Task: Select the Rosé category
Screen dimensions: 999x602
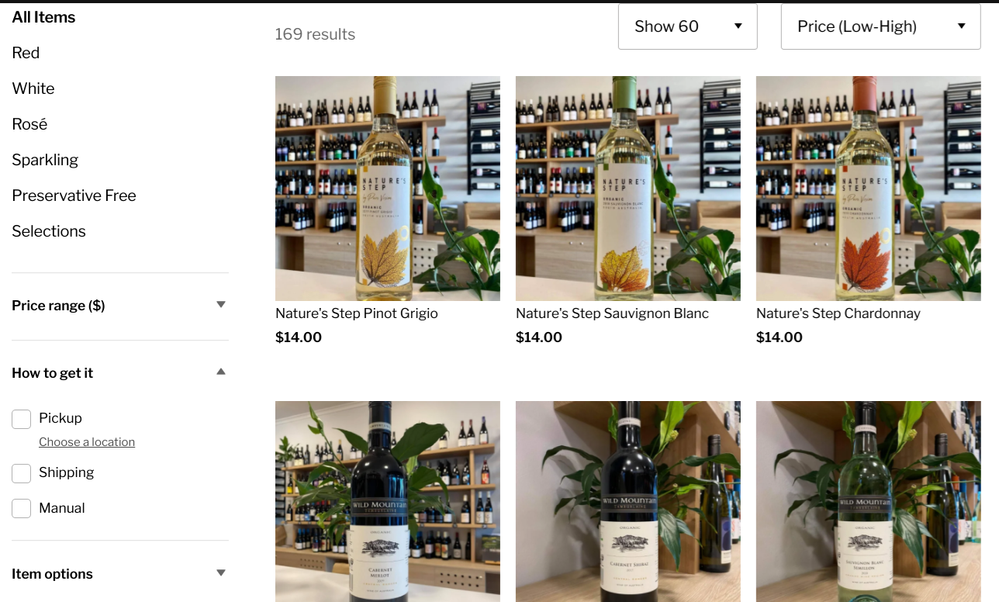Action: 30,124
